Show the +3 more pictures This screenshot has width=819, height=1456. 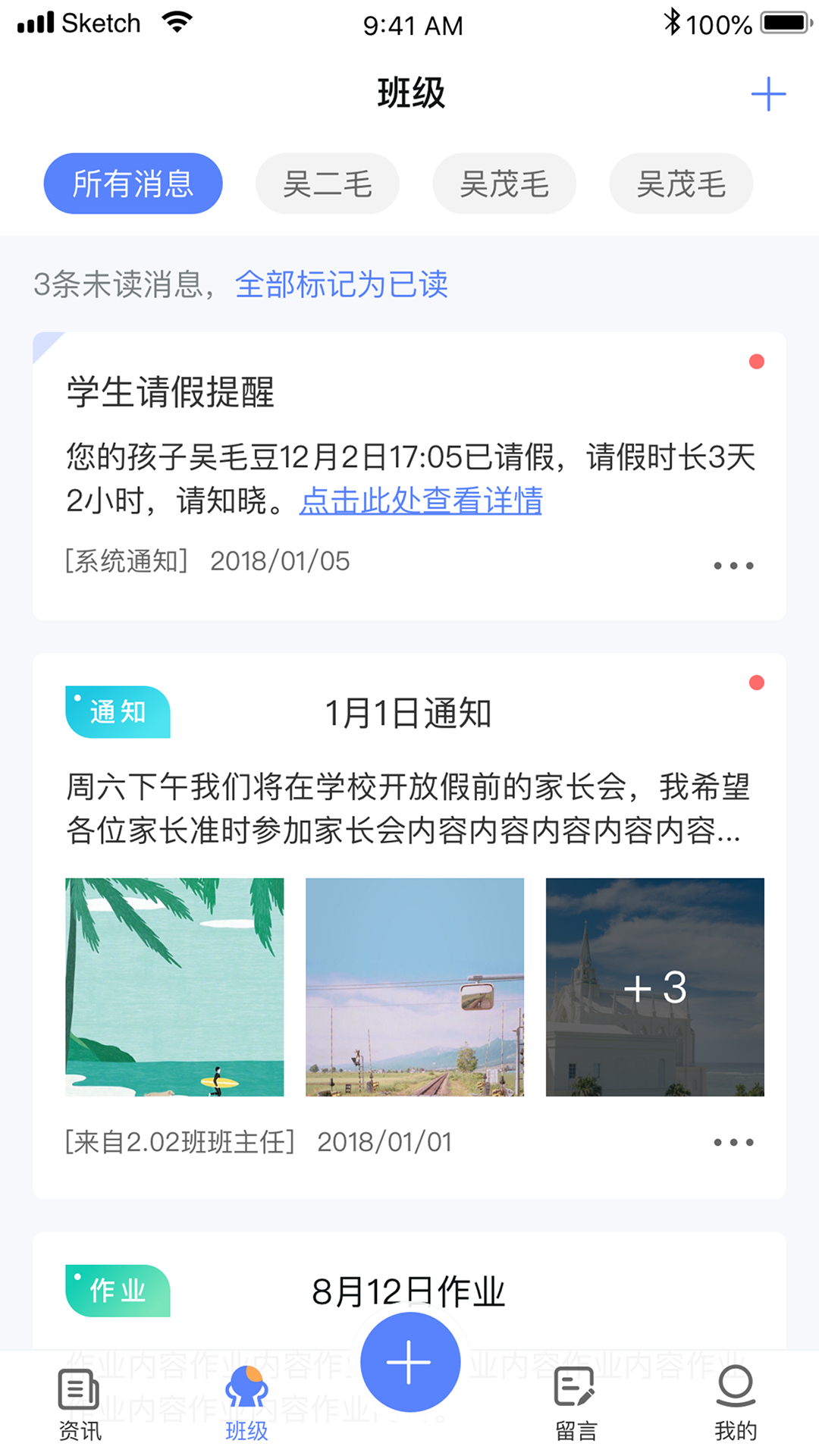click(x=654, y=987)
